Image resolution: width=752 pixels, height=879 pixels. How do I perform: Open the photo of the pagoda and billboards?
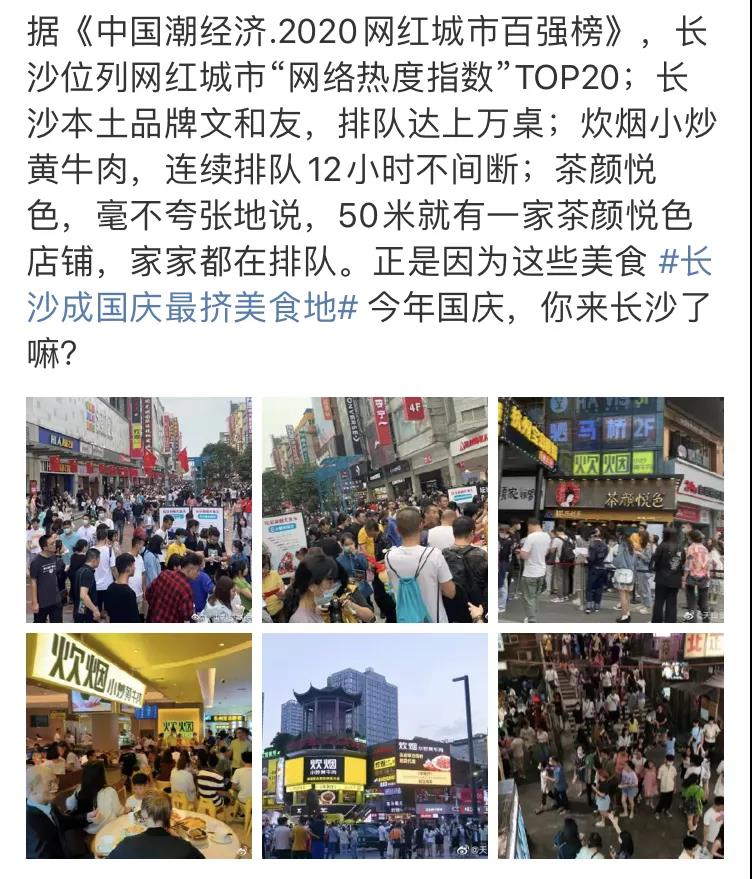click(375, 746)
